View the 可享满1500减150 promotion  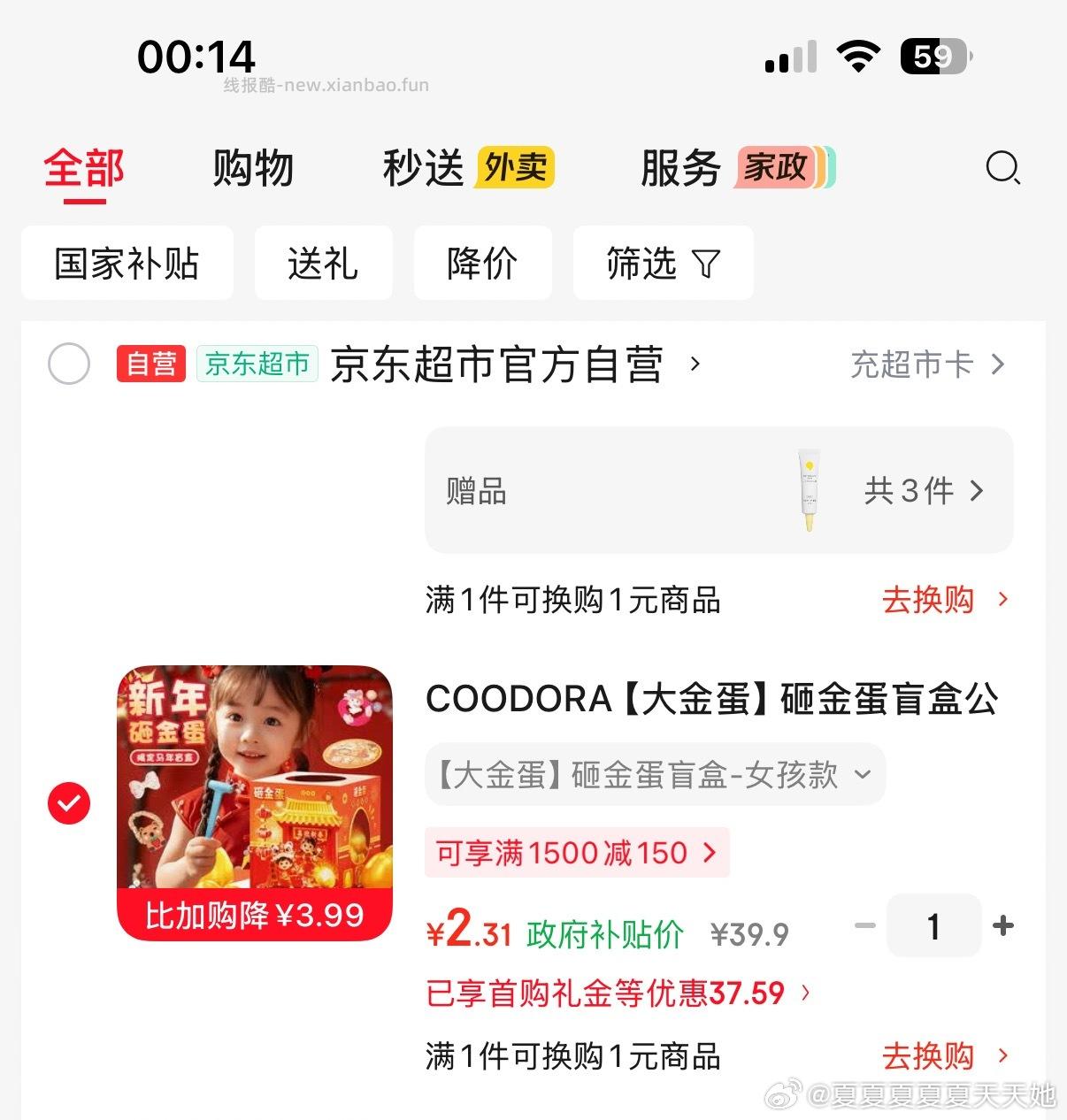tap(577, 853)
